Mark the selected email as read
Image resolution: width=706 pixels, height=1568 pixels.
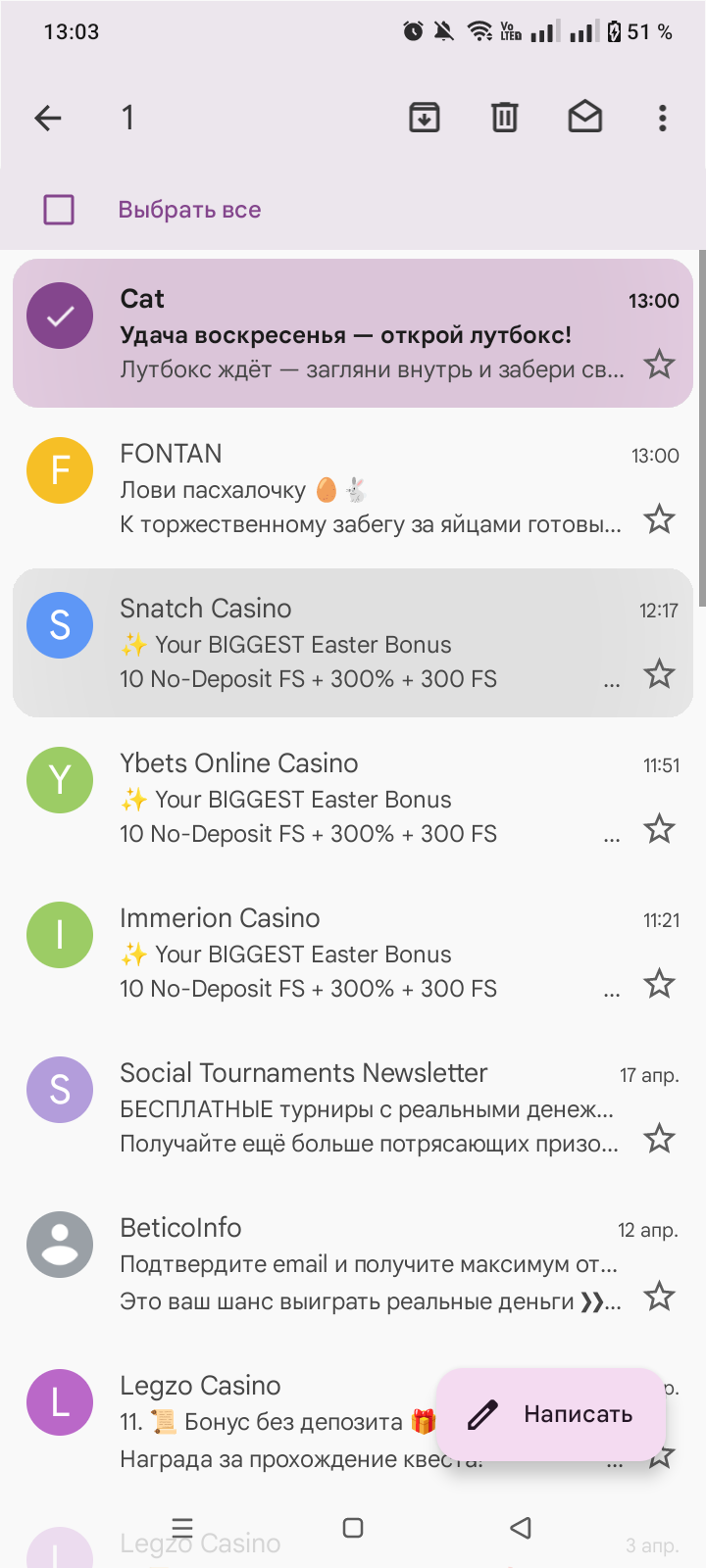(584, 118)
